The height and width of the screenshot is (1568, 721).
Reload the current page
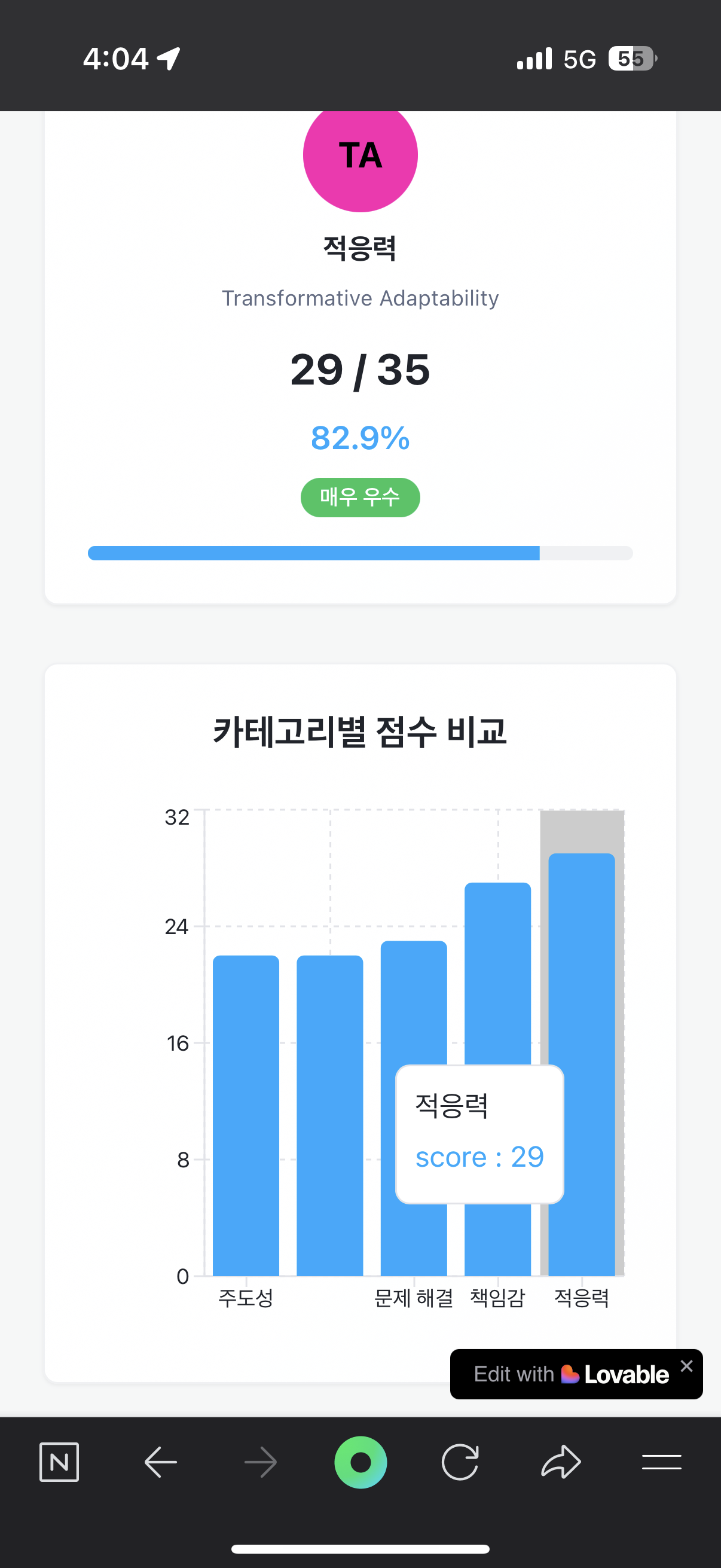[460, 1462]
